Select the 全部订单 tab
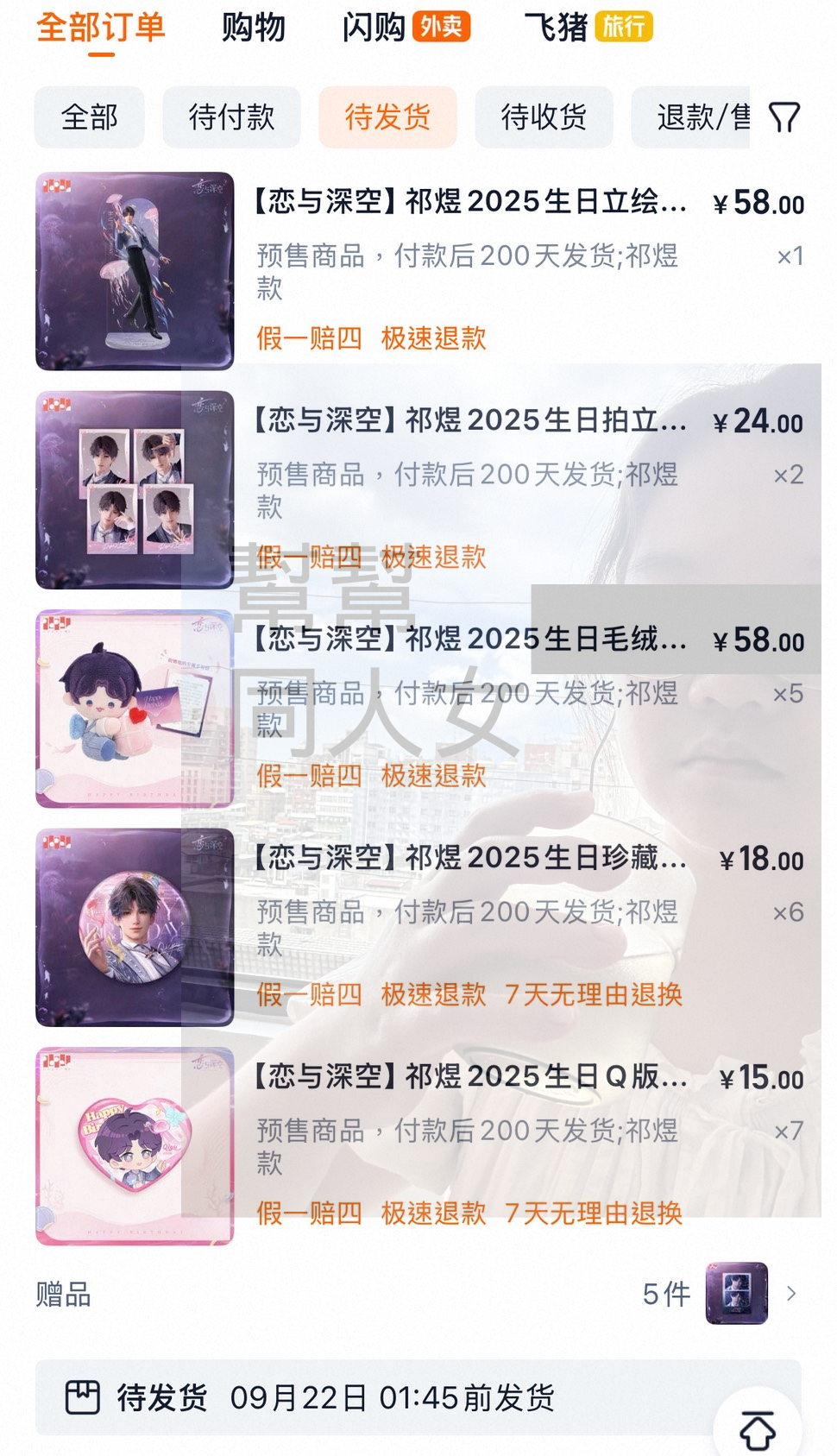The height and width of the screenshot is (1456, 837). tap(101, 28)
